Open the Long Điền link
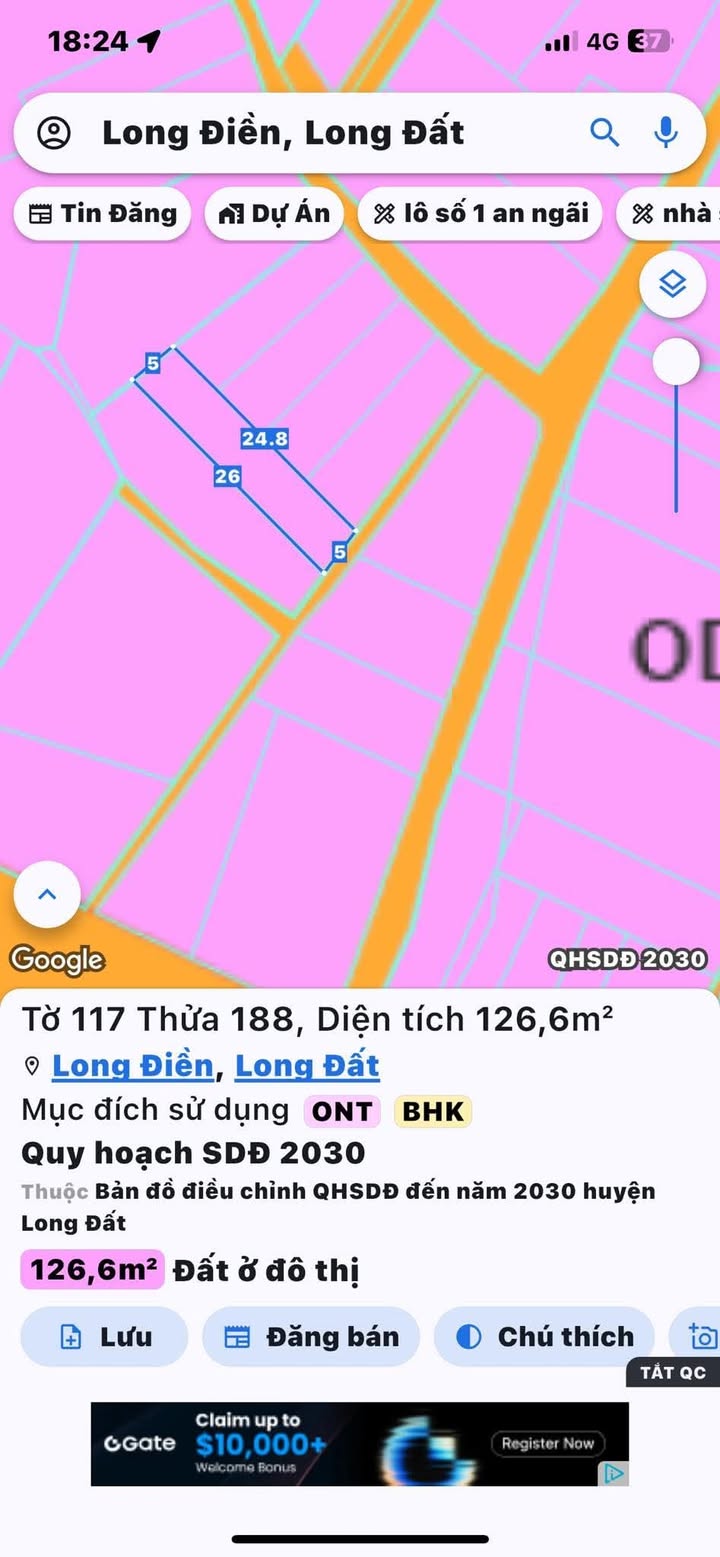720x1557 pixels. [x=133, y=1065]
